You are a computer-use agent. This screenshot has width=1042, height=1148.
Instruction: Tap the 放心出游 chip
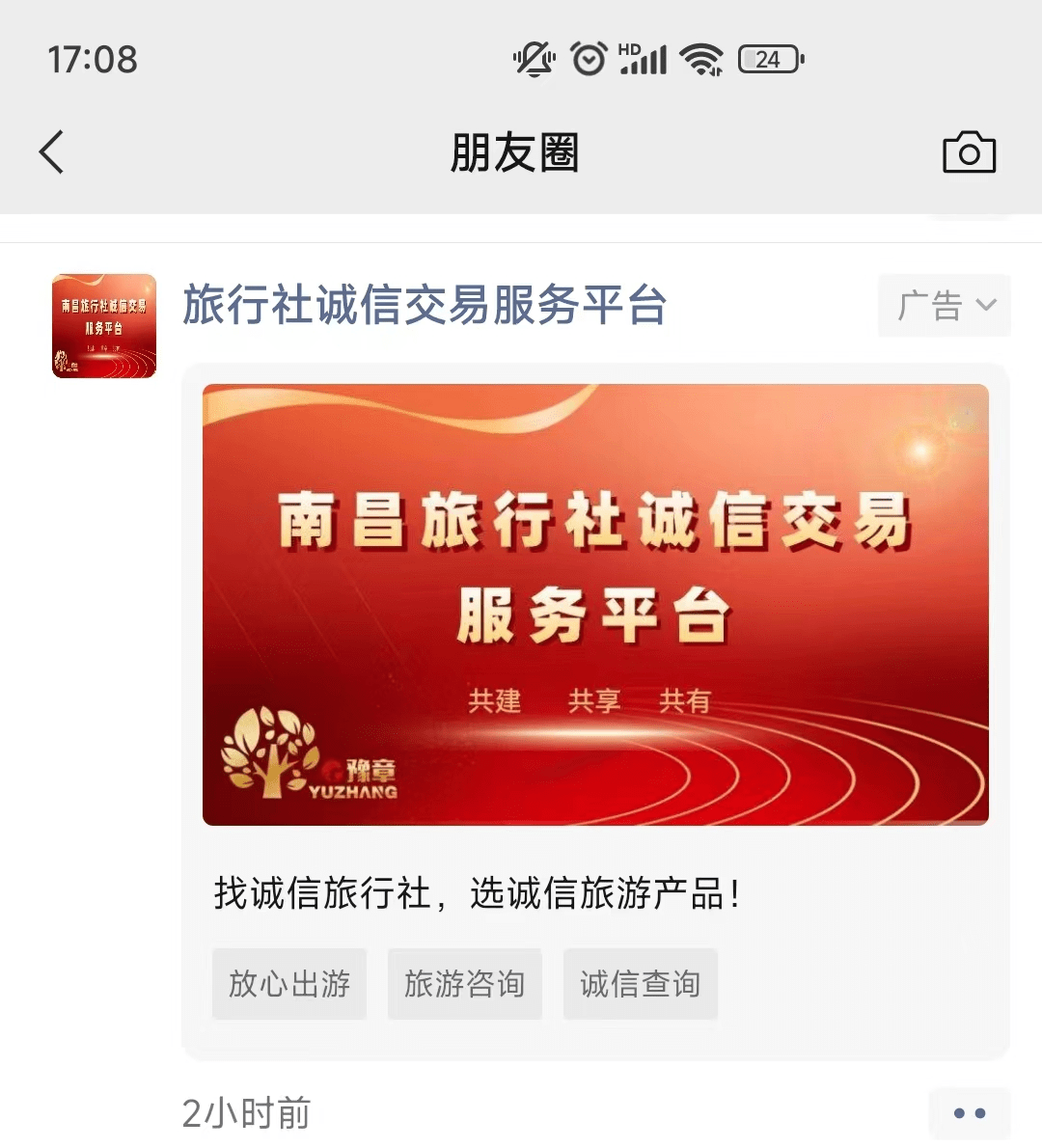(289, 984)
